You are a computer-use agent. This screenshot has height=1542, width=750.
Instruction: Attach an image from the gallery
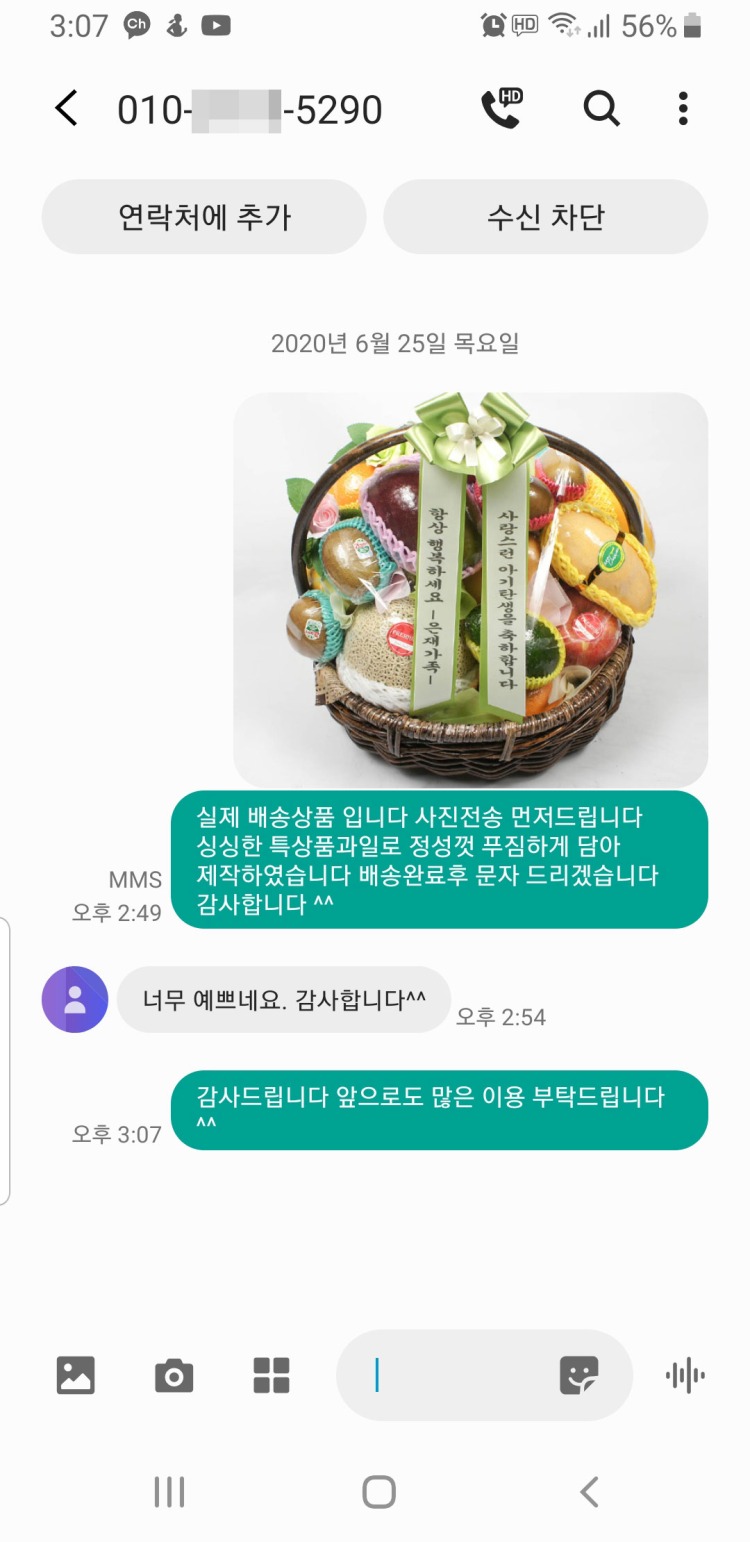(76, 1375)
